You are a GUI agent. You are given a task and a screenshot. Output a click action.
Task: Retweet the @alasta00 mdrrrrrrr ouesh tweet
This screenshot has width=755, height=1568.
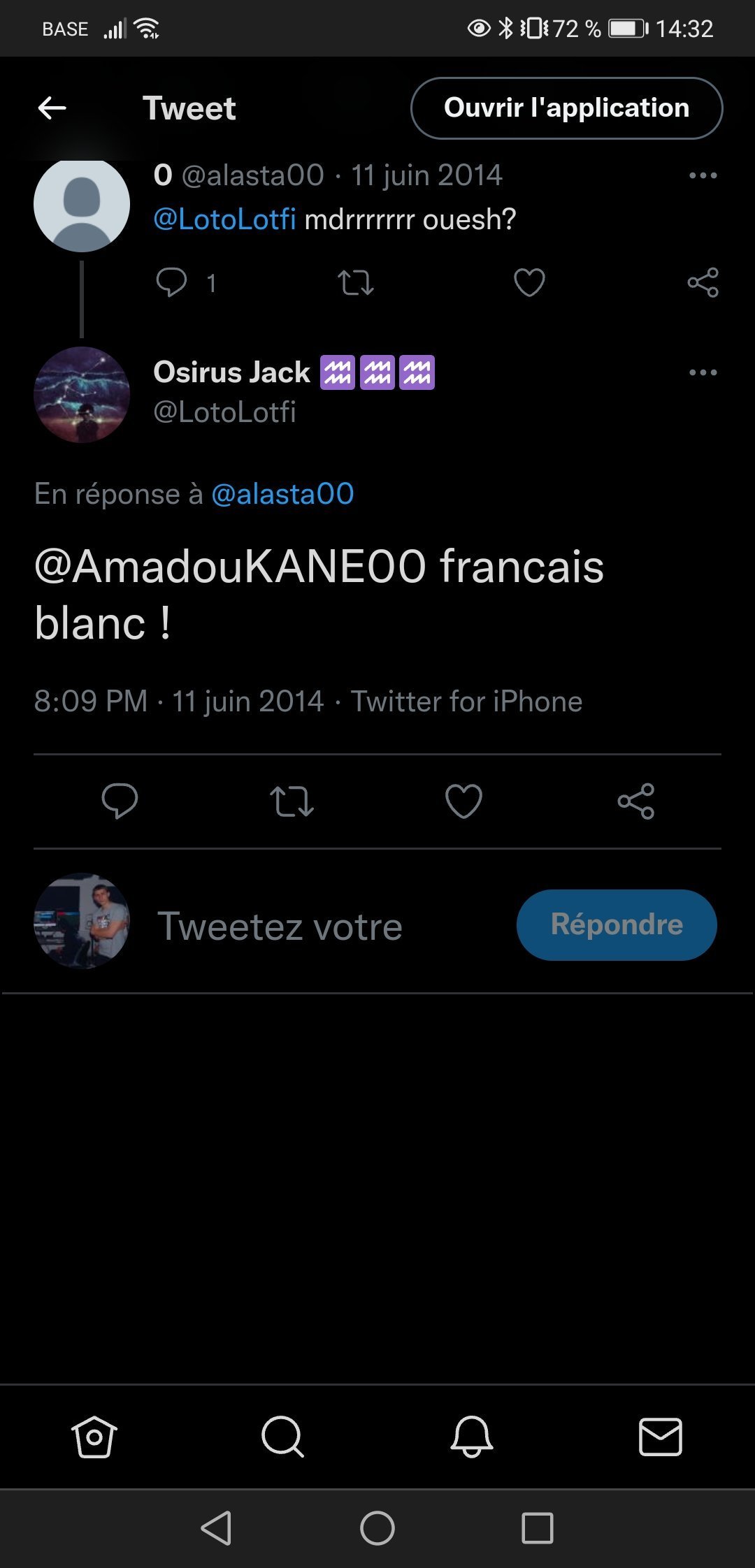pos(356,283)
